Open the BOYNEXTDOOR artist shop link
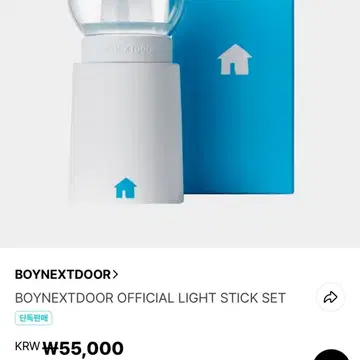 point(66,275)
